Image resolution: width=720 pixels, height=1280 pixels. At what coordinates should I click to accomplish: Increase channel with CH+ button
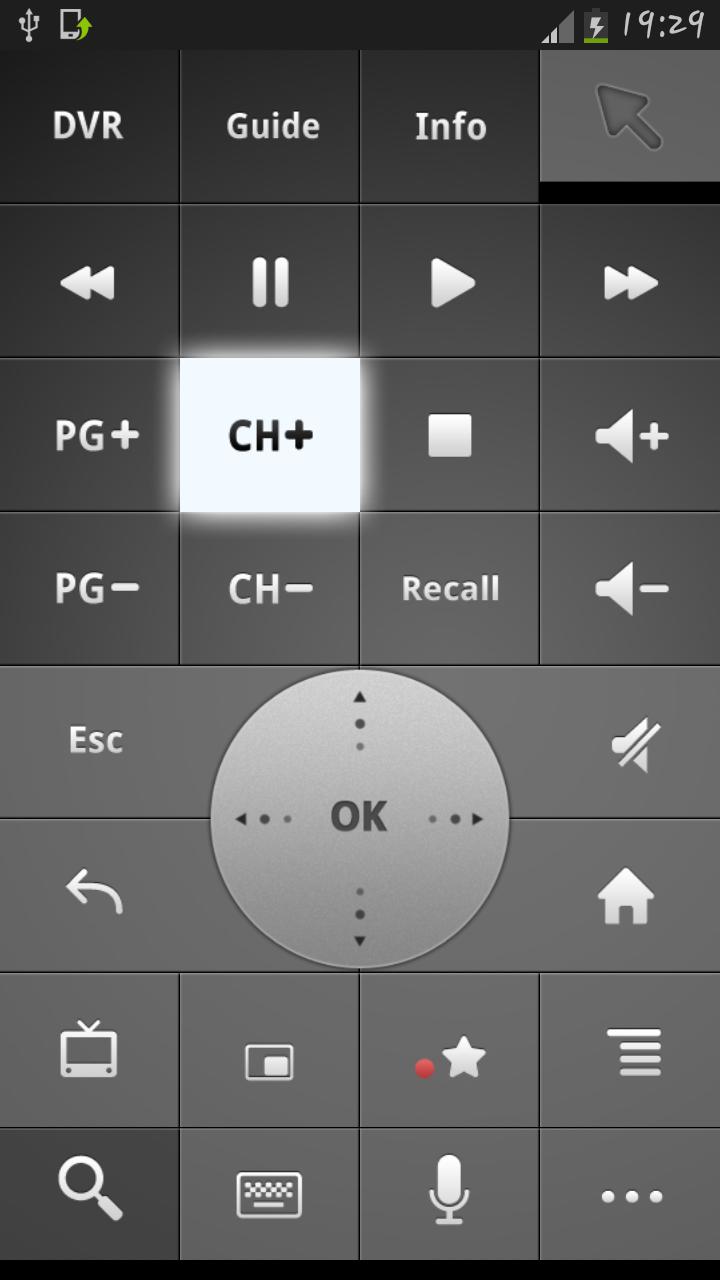pyautogui.click(x=269, y=433)
